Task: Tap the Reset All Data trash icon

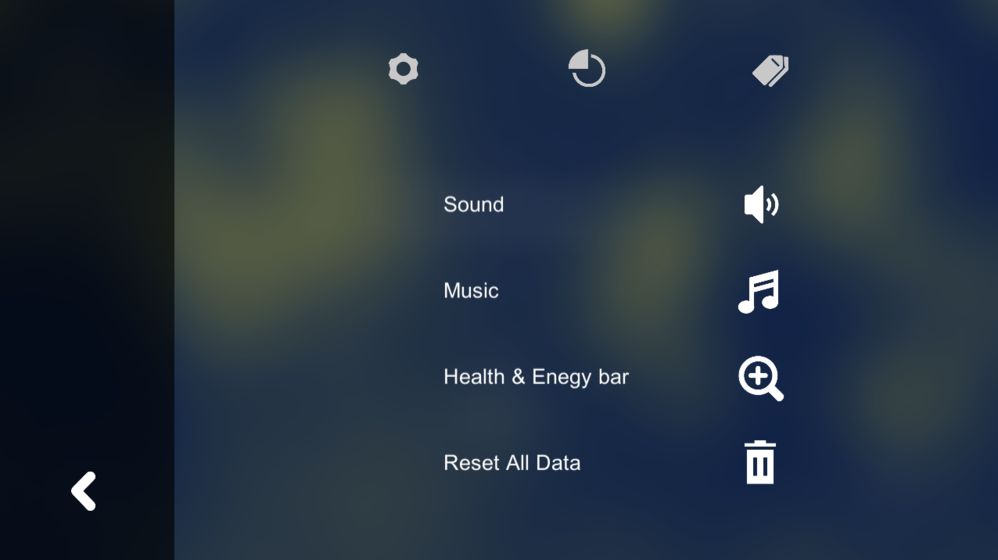Action: click(x=760, y=463)
